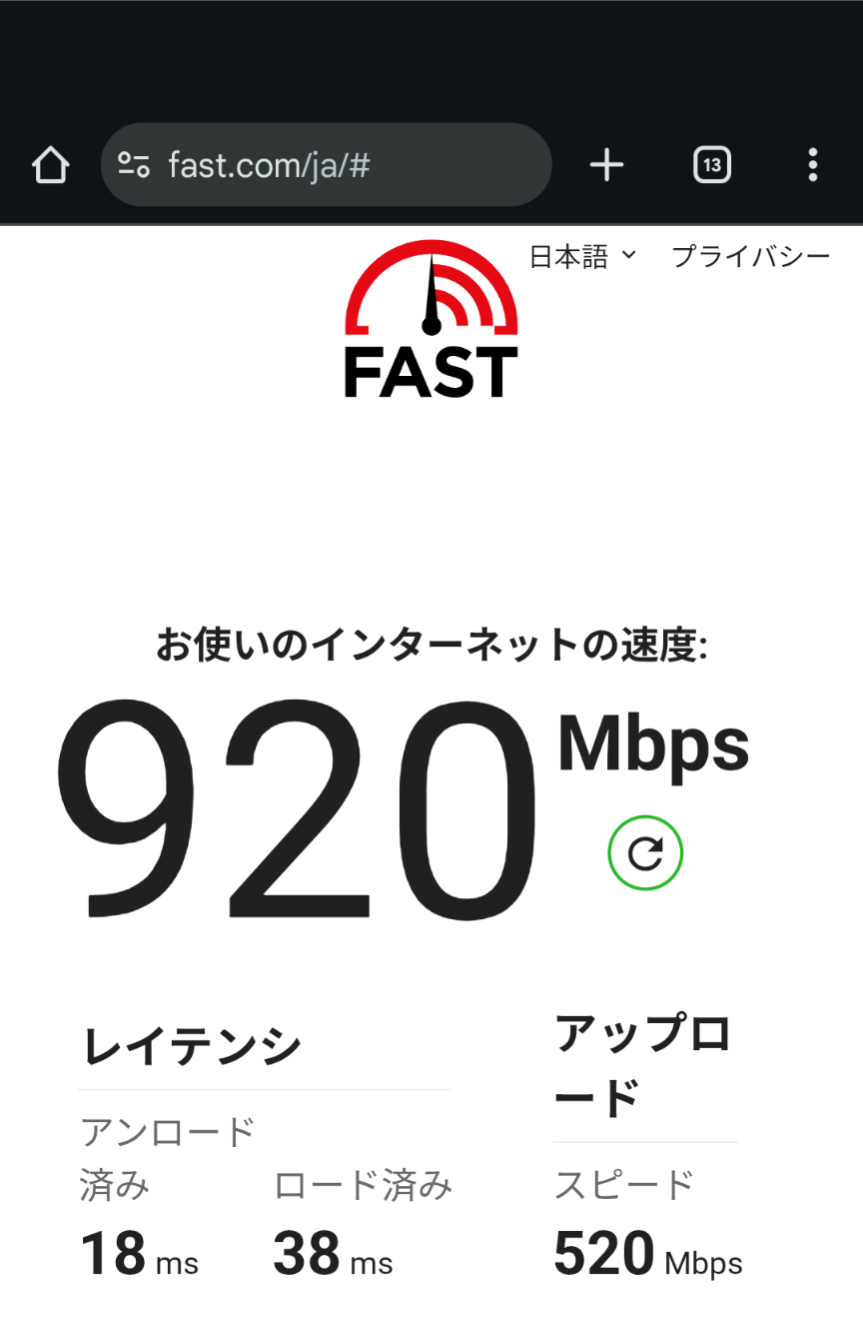Open a new browser tab

607,165
